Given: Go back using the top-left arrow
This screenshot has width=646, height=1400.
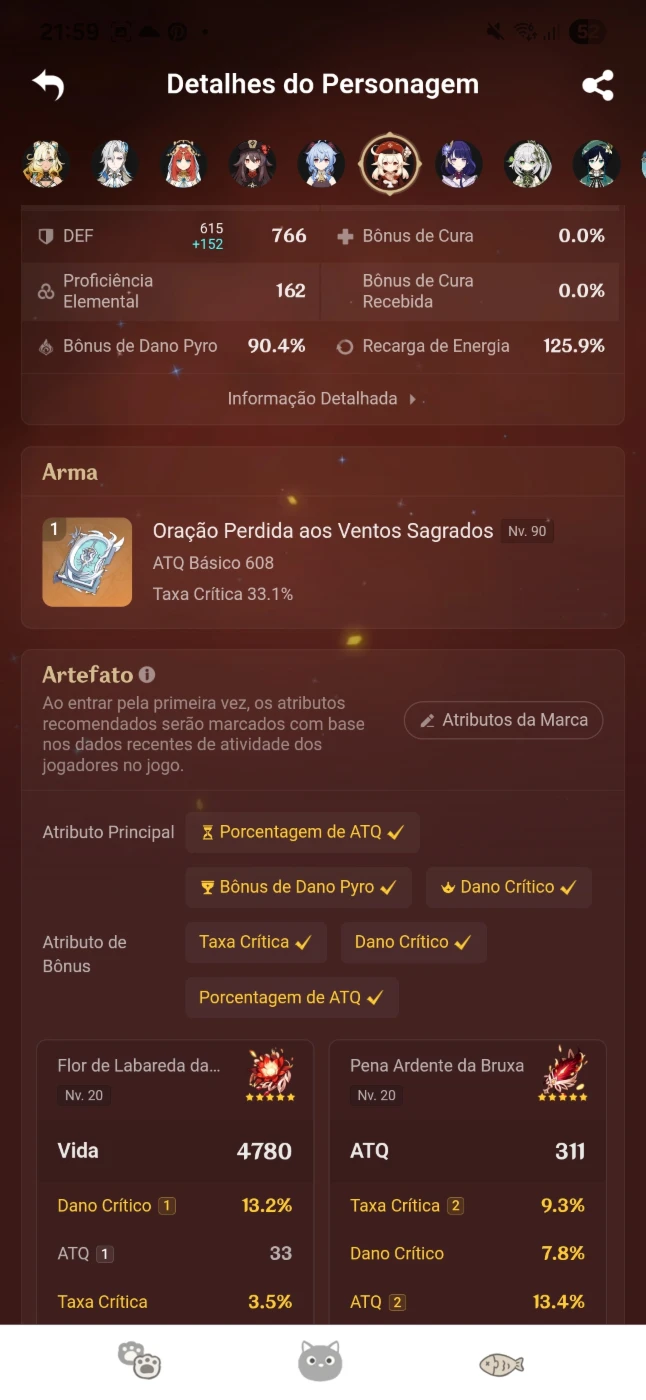Looking at the screenshot, I should pos(48,85).
